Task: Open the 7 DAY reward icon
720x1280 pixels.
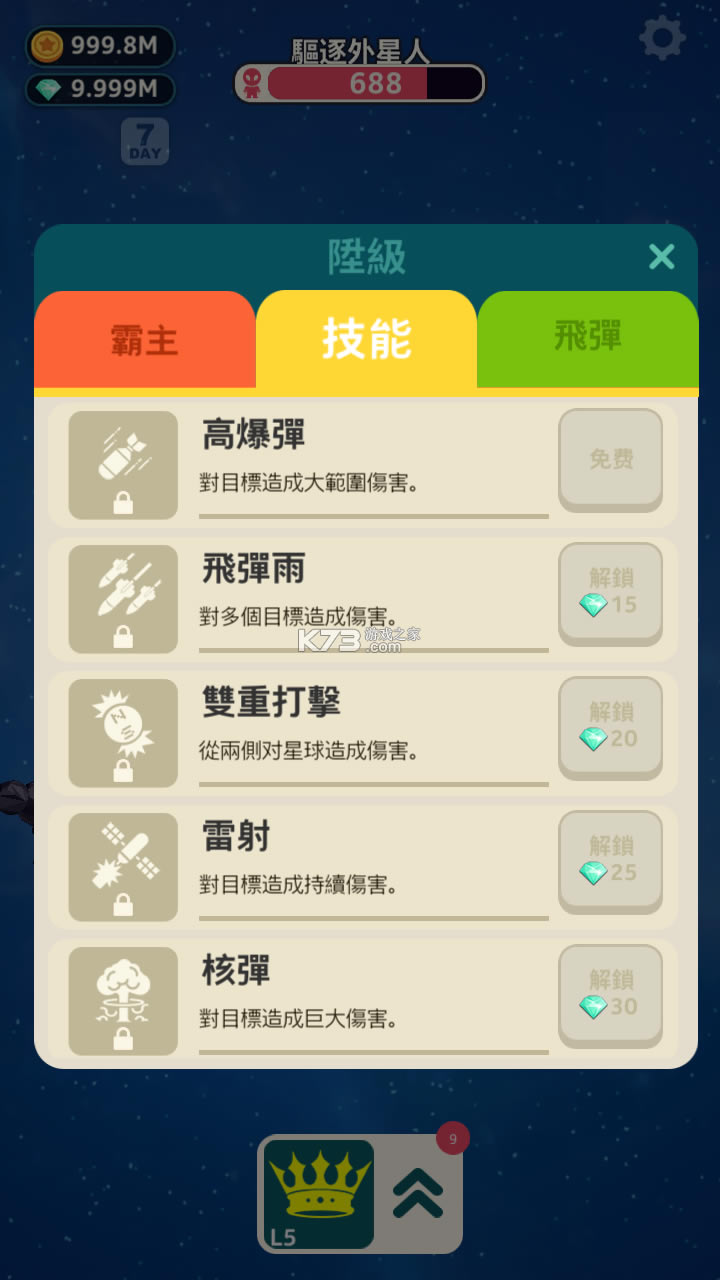Action: point(145,141)
